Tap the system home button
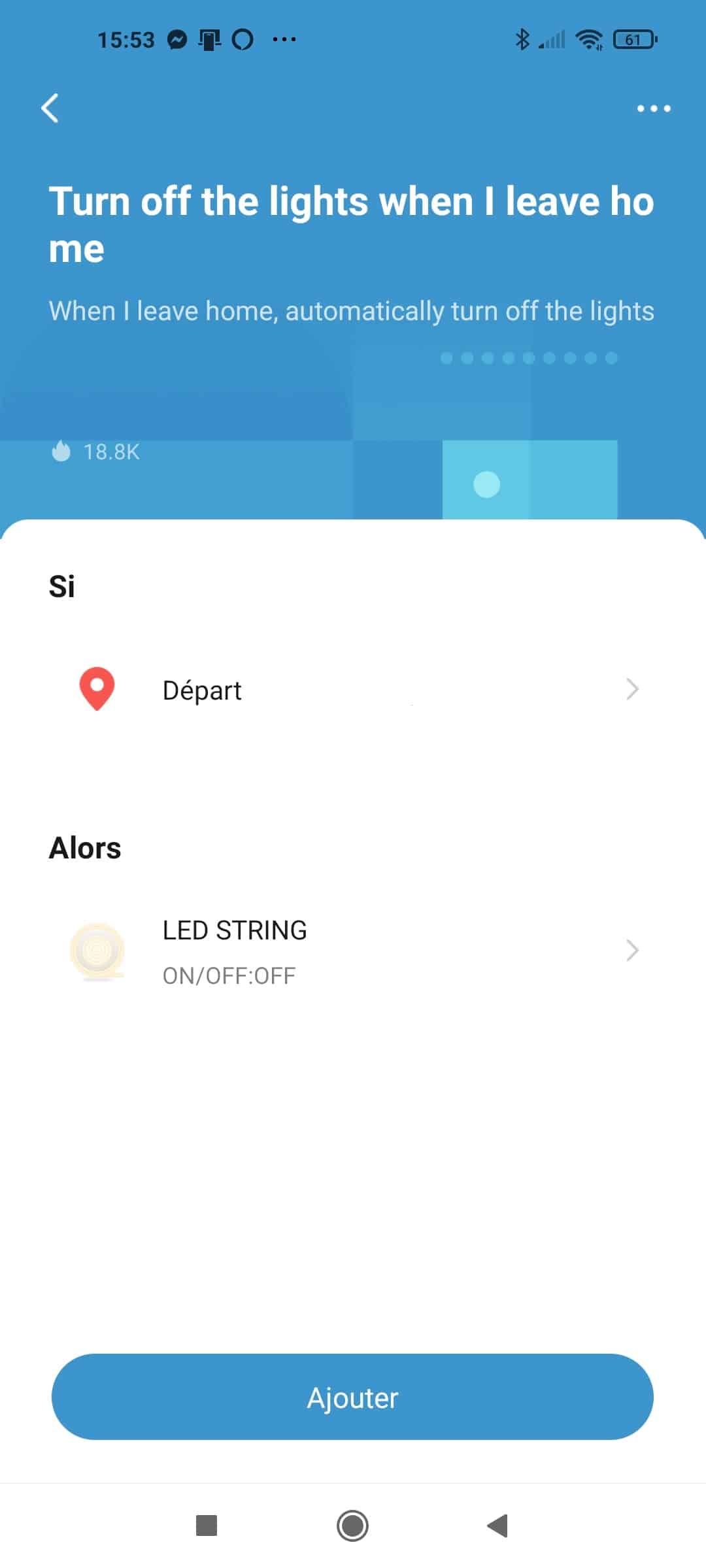 353,1526
